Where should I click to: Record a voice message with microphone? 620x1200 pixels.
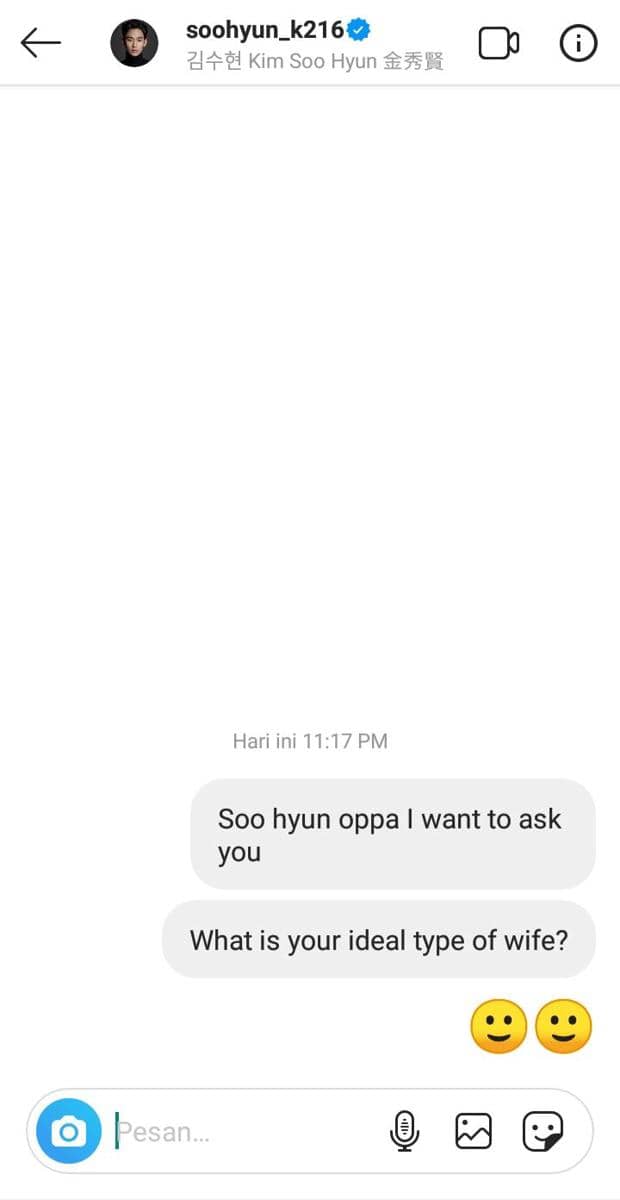404,1131
